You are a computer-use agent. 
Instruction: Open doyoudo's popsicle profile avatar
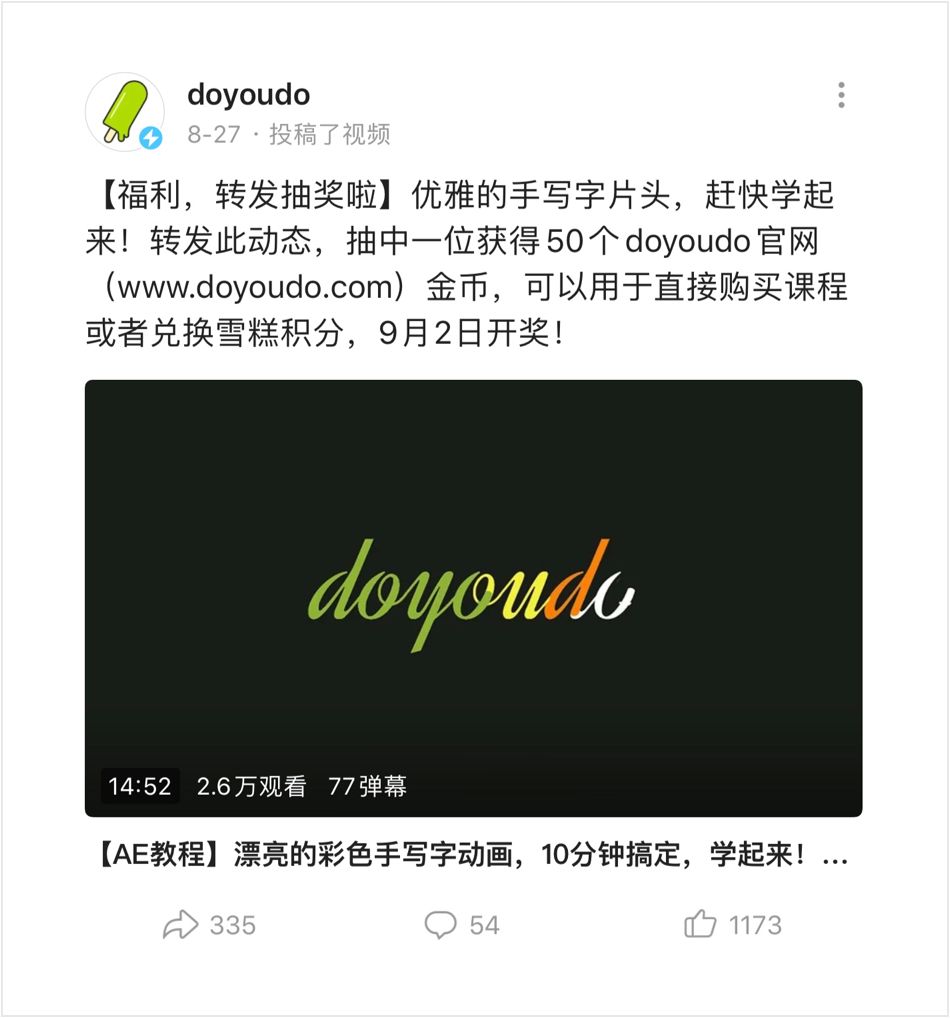125,112
